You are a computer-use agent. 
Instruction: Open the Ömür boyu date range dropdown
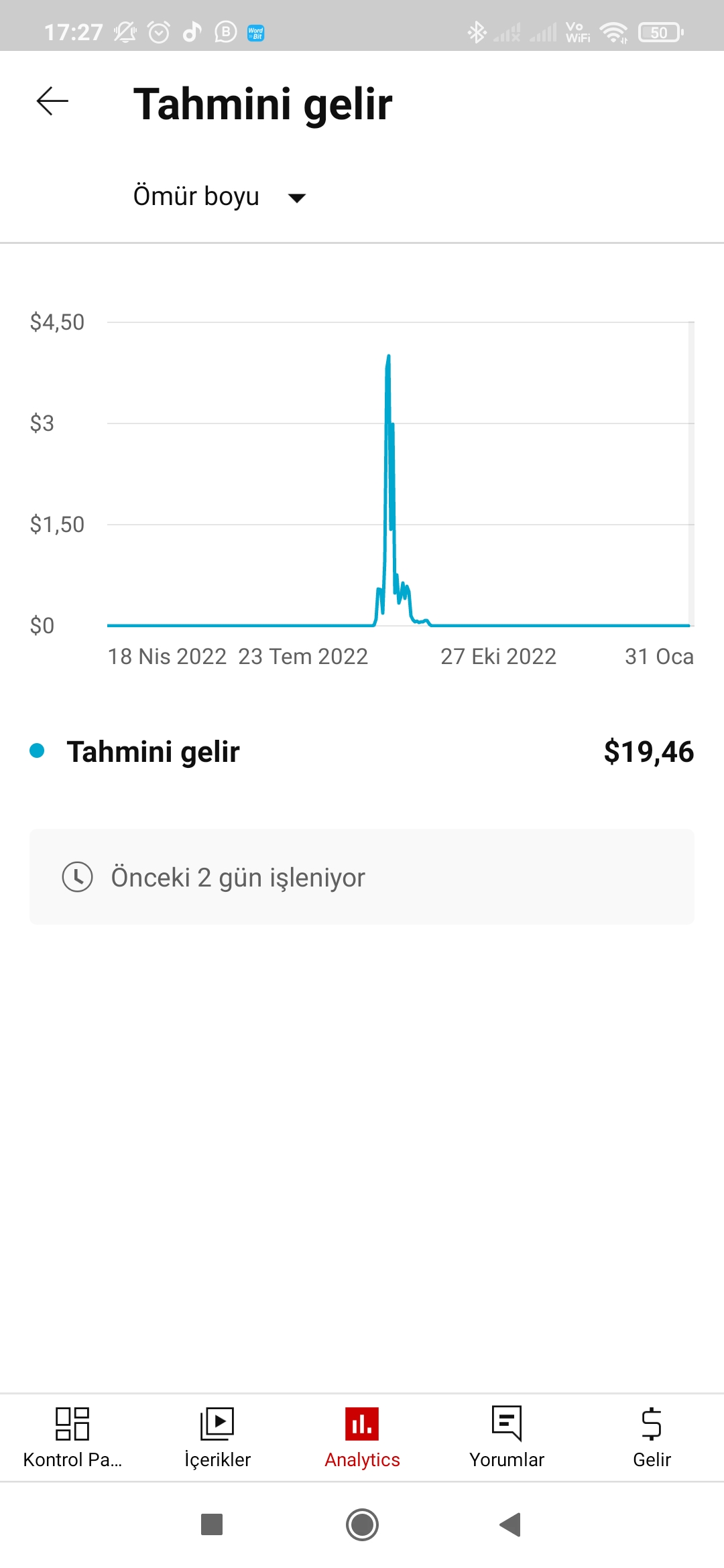pos(220,197)
